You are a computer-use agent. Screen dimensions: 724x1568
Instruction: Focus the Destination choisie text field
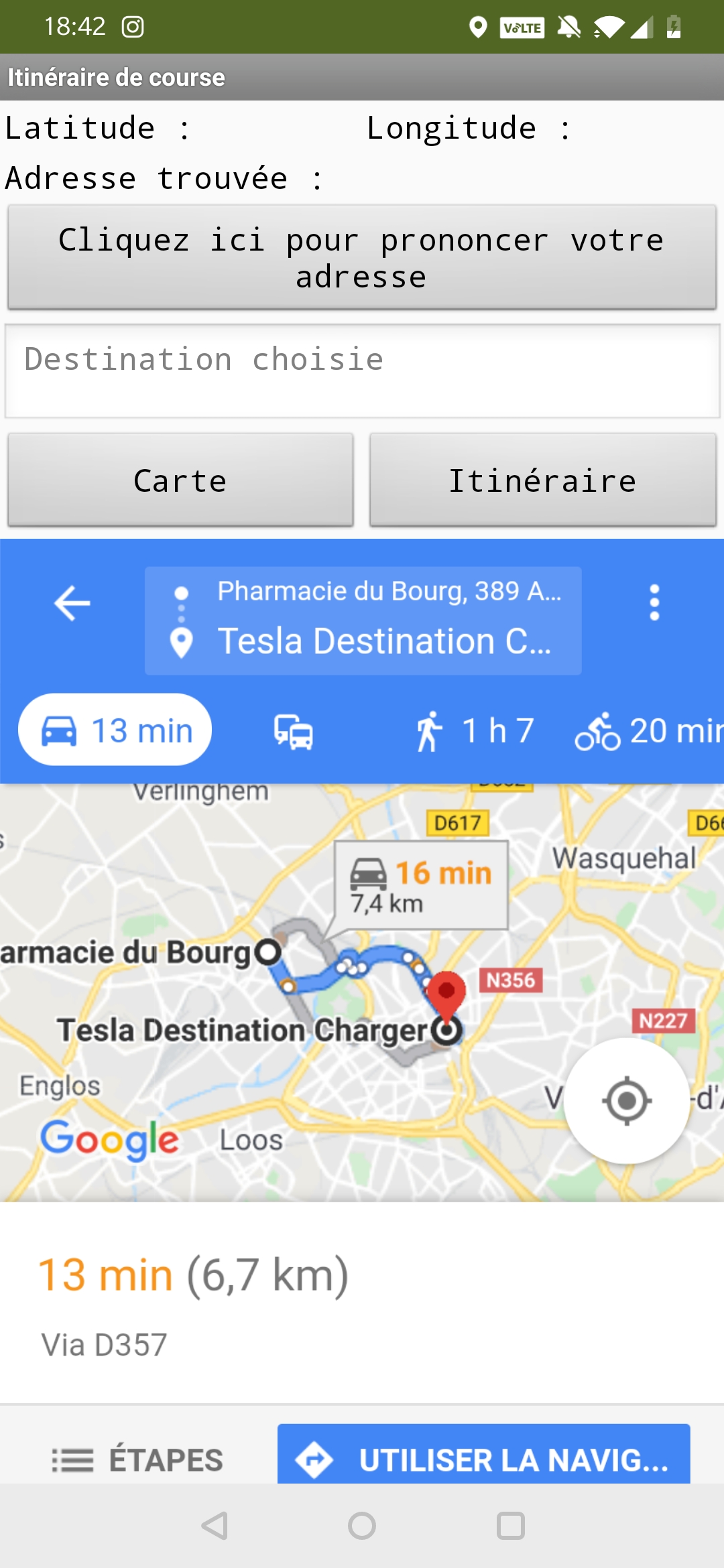pos(362,371)
